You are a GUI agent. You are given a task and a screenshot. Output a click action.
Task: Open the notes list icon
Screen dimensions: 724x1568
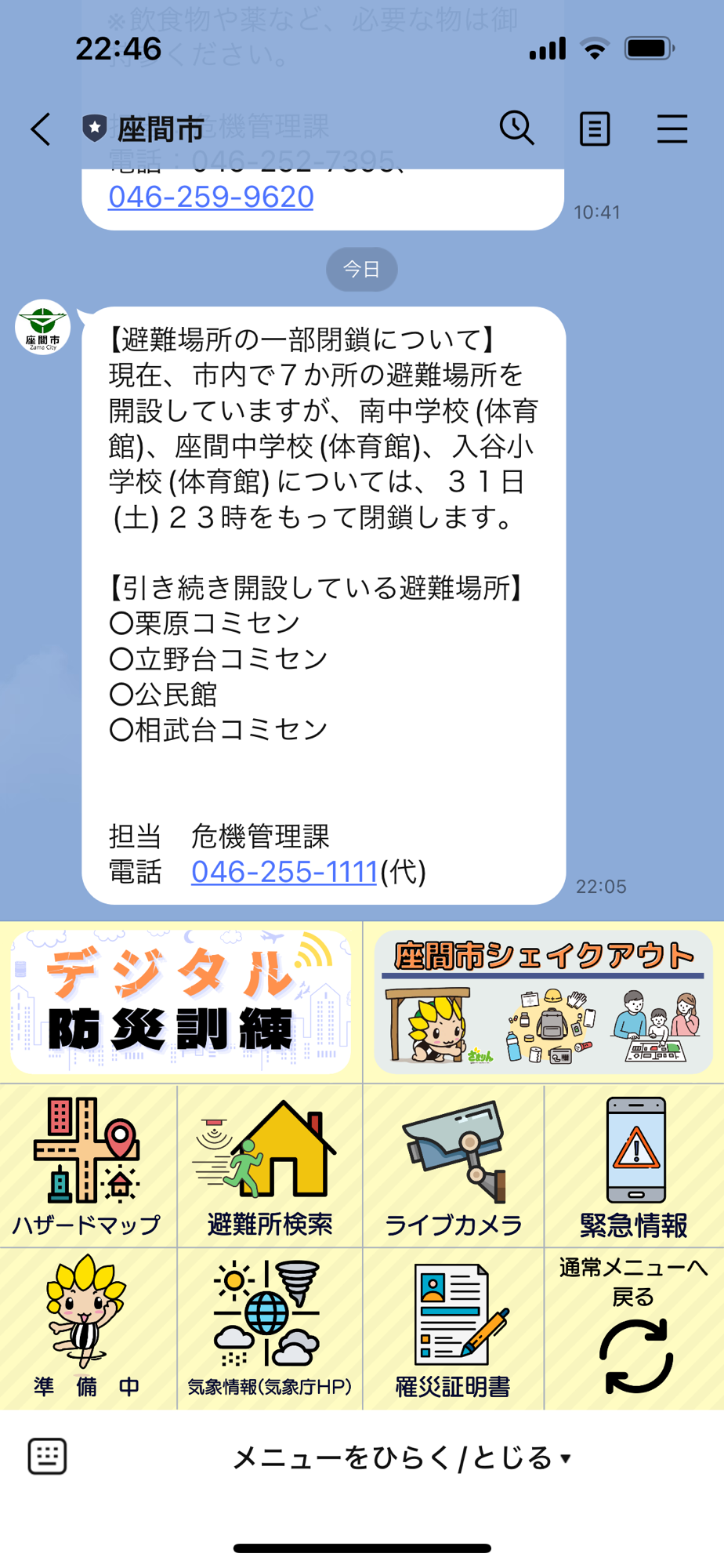595,129
